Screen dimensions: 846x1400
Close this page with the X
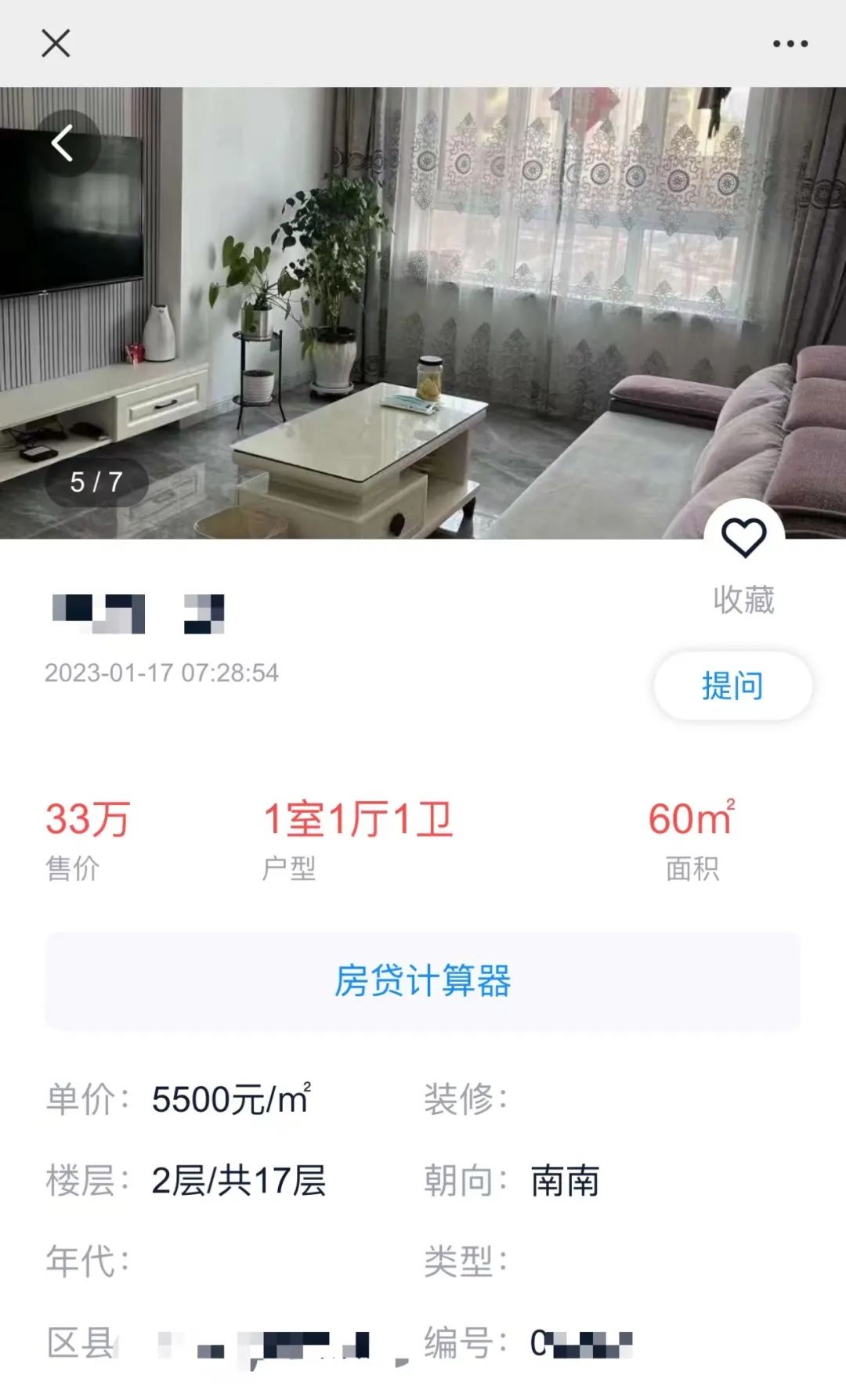56,44
